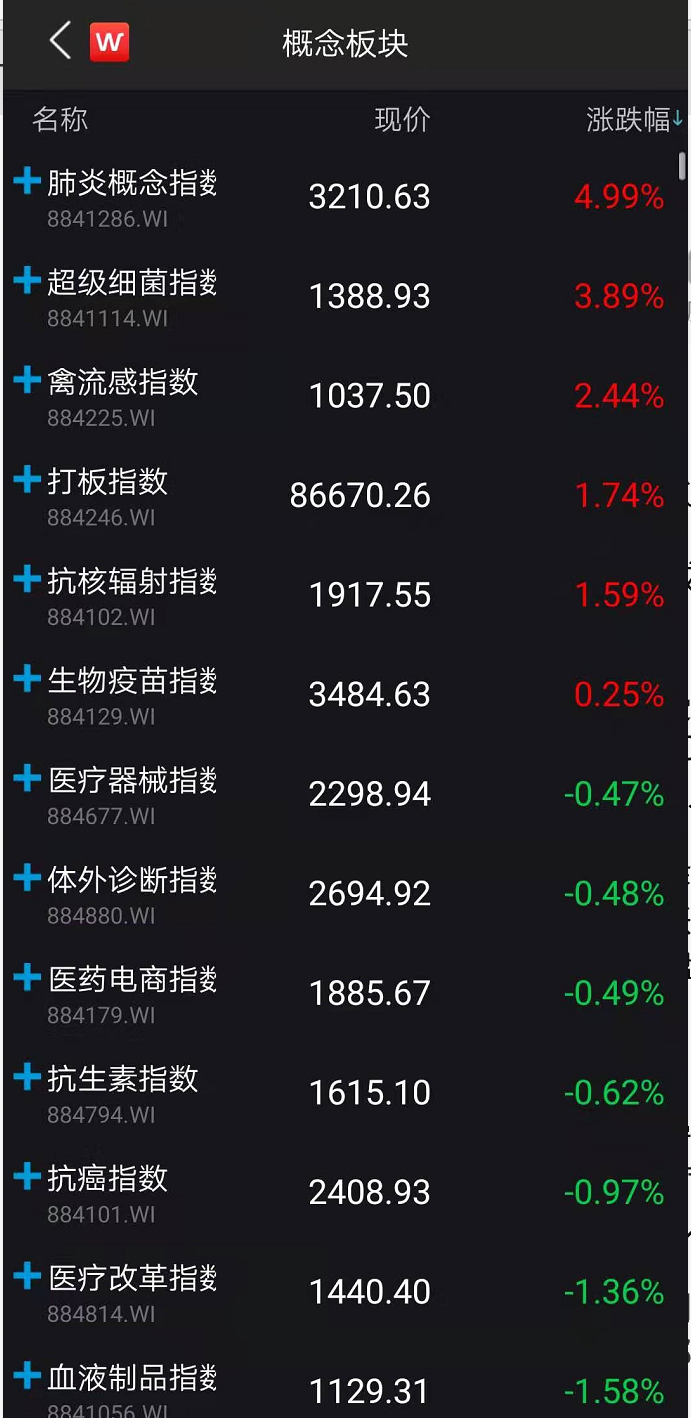This screenshot has width=691, height=1418.
Task: Open the 抗癌指数 row
Action: coord(345,1192)
